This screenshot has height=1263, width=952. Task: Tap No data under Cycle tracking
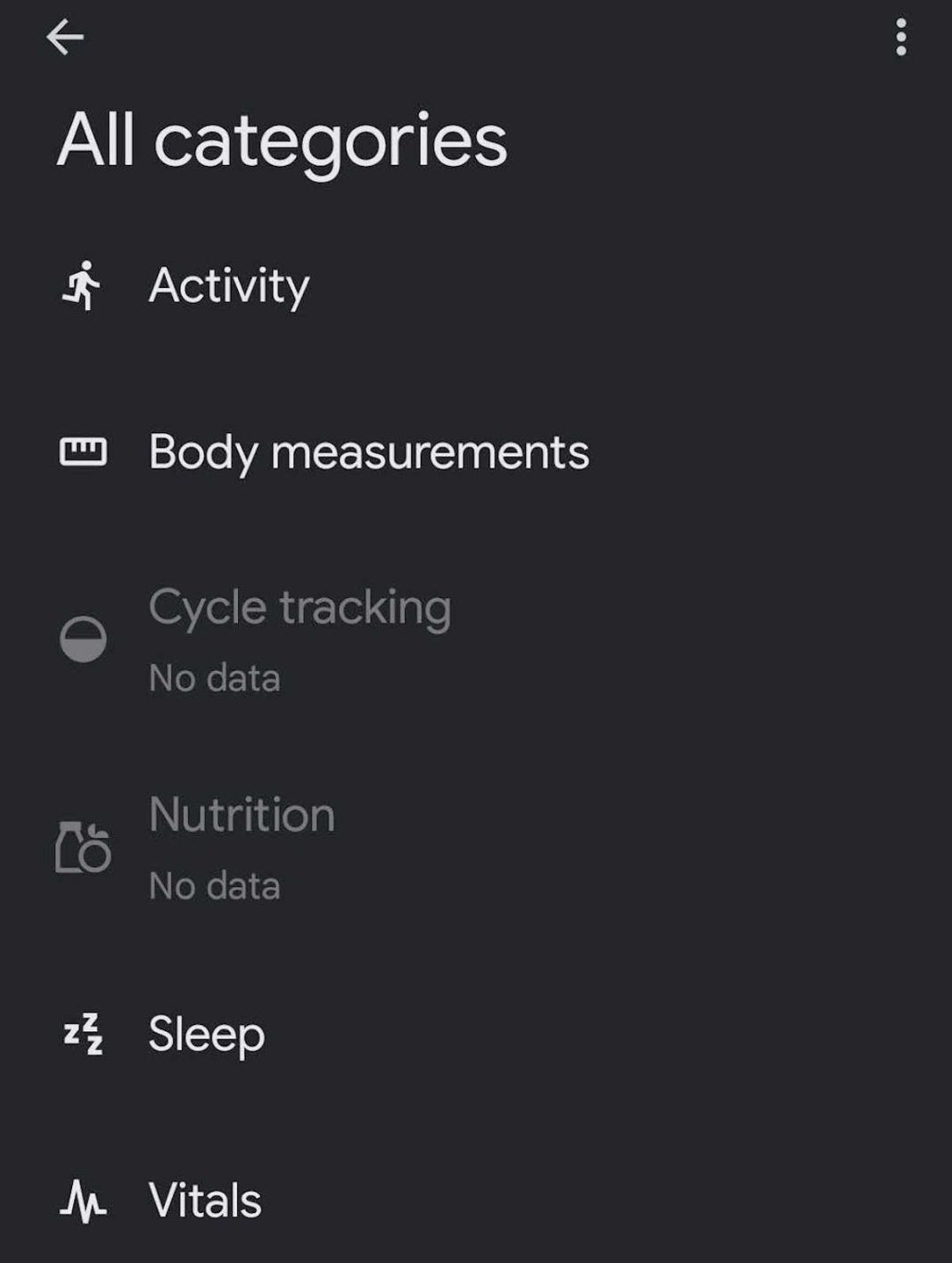tap(215, 677)
